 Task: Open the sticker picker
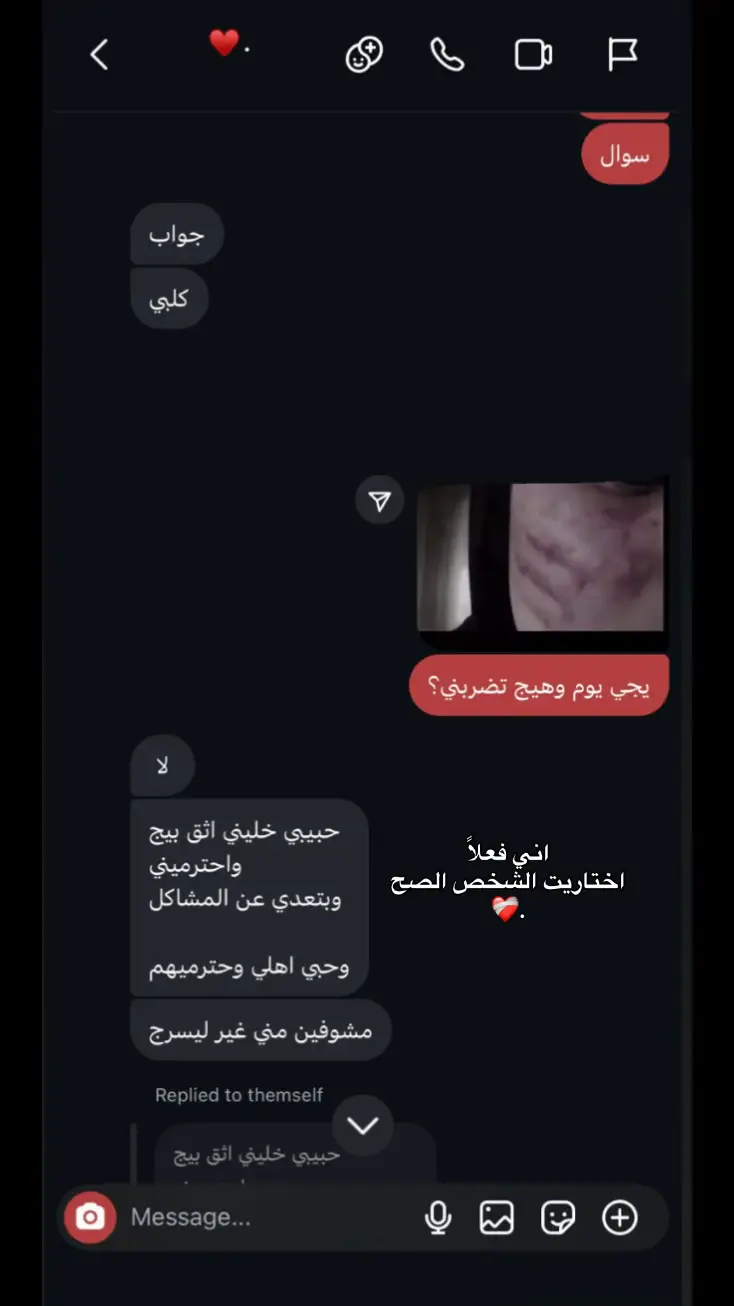pos(558,1217)
